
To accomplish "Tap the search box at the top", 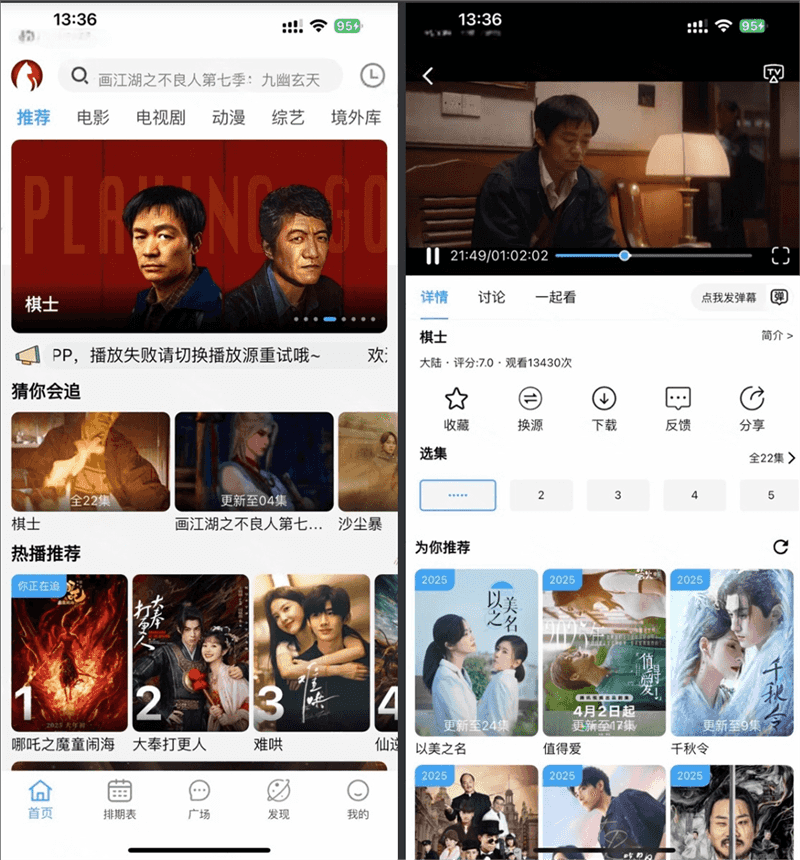I will point(200,76).
